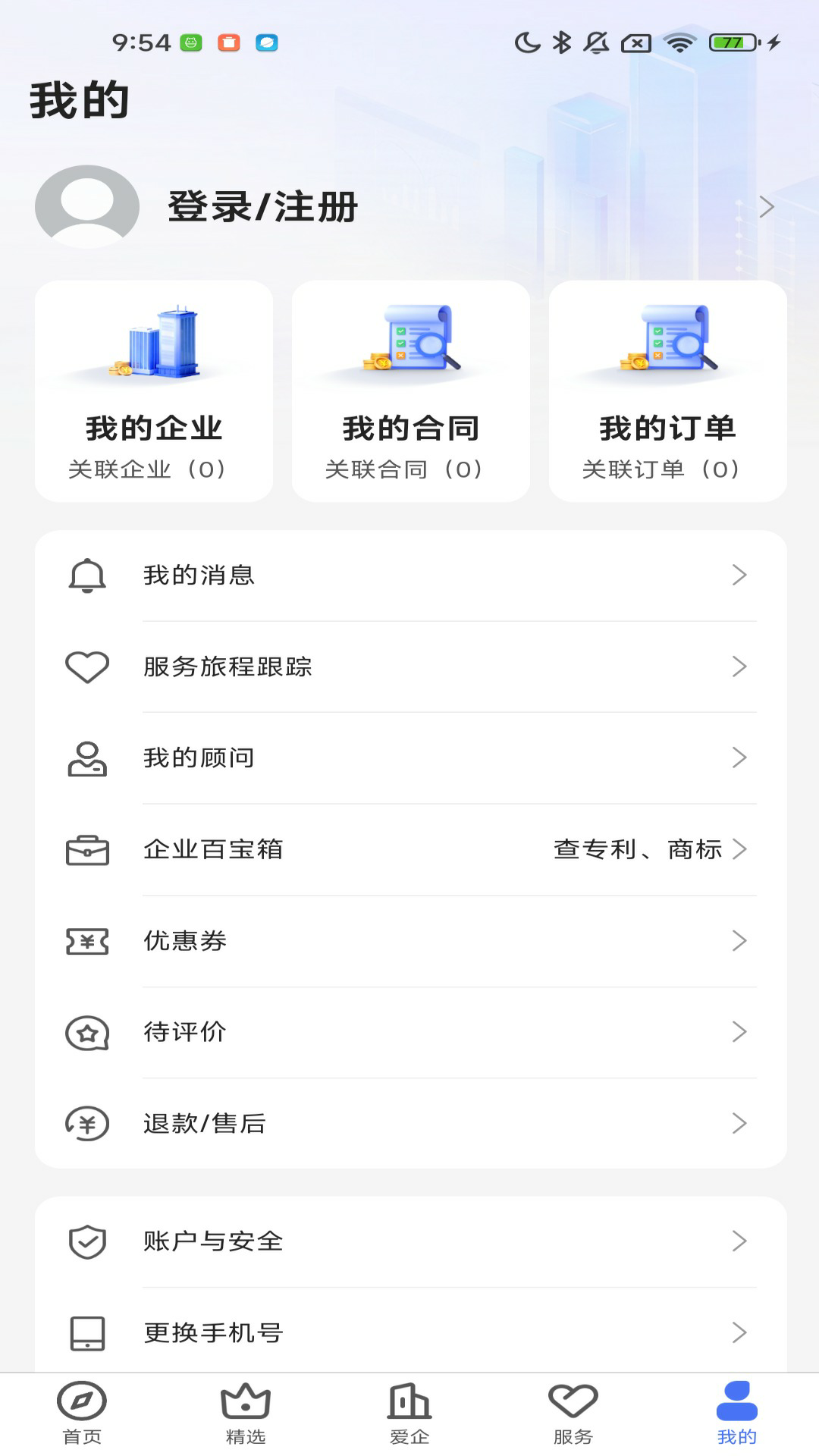Open the 服务 tab at the bottom
This screenshot has height=1456, width=819.
(x=574, y=1414)
